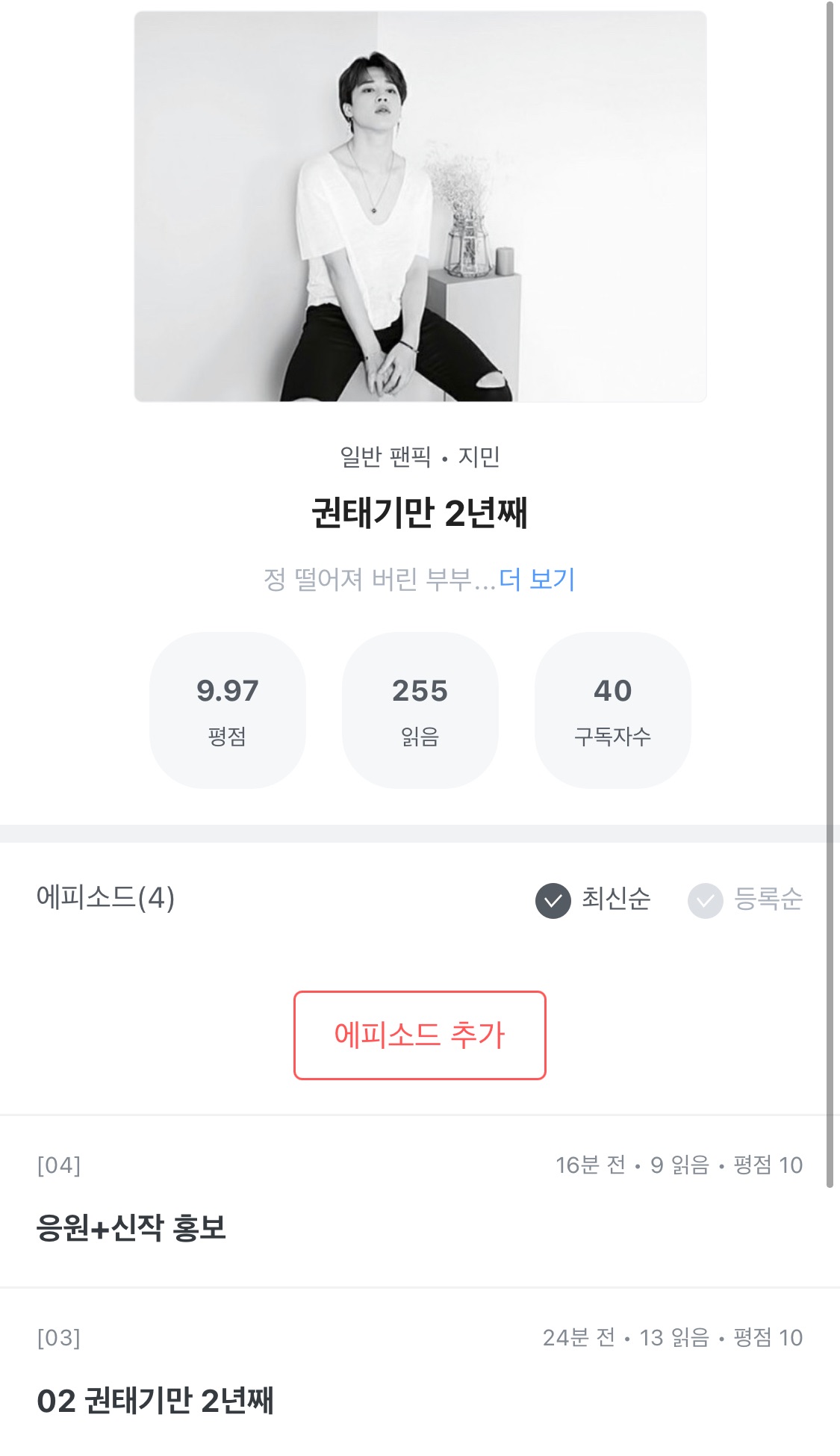View the fanfic cover image

coord(420,206)
